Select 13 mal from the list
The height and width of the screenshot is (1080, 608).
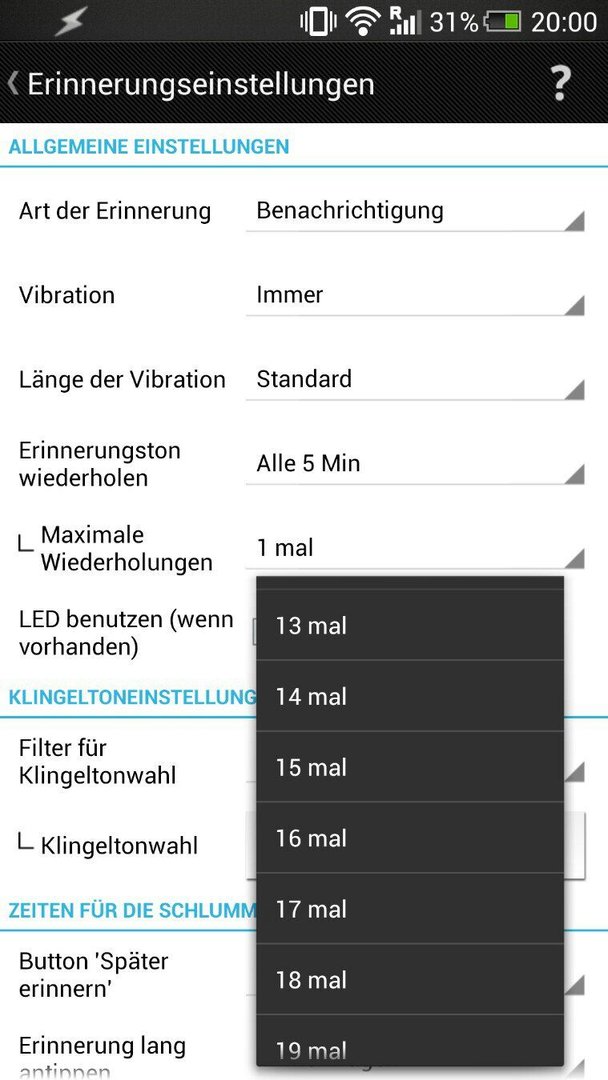(x=410, y=625)
